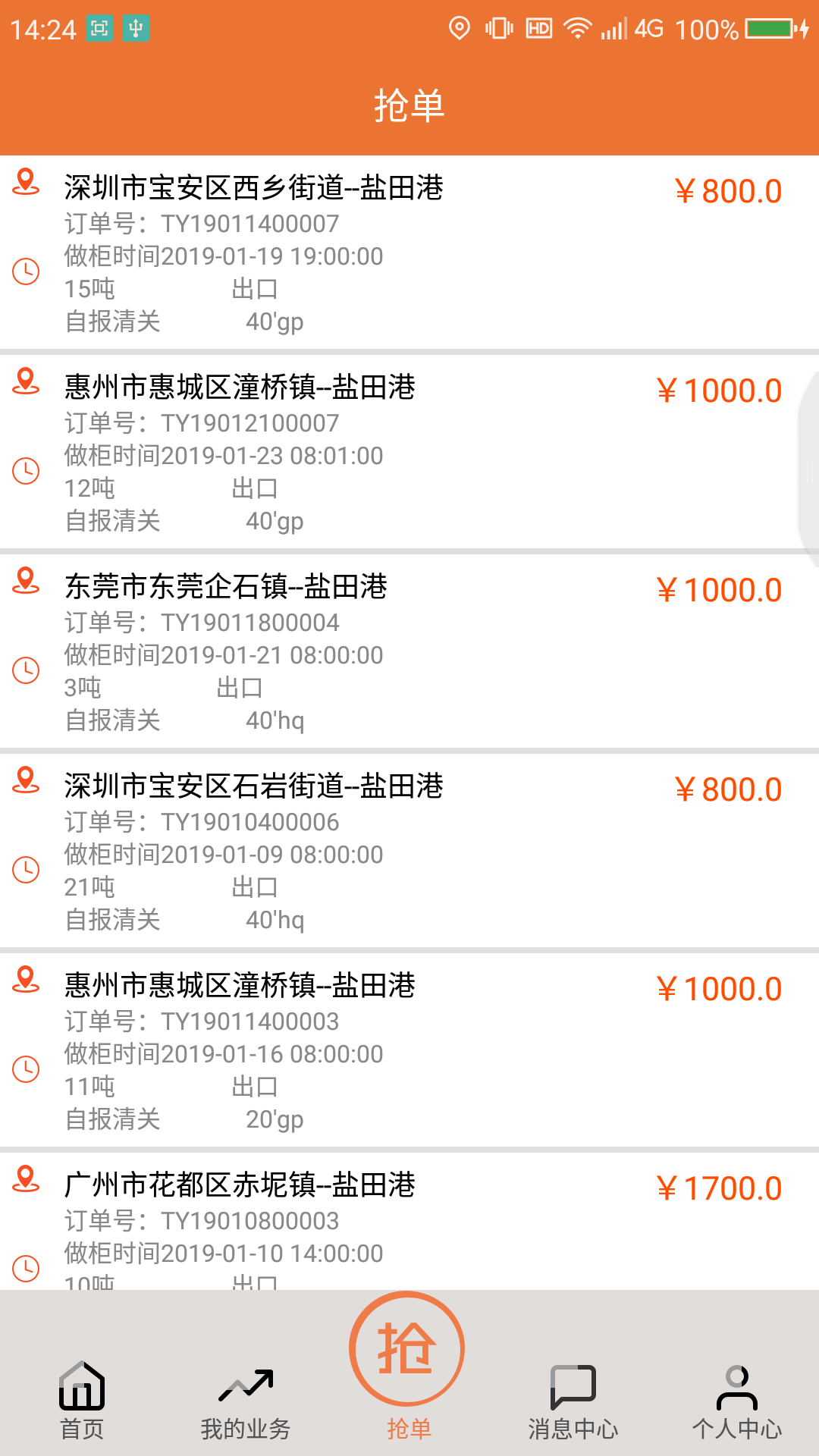Screen dimensions: 819x1456
Task: Tap the battery level indicator
Action: tap(767, 27)
